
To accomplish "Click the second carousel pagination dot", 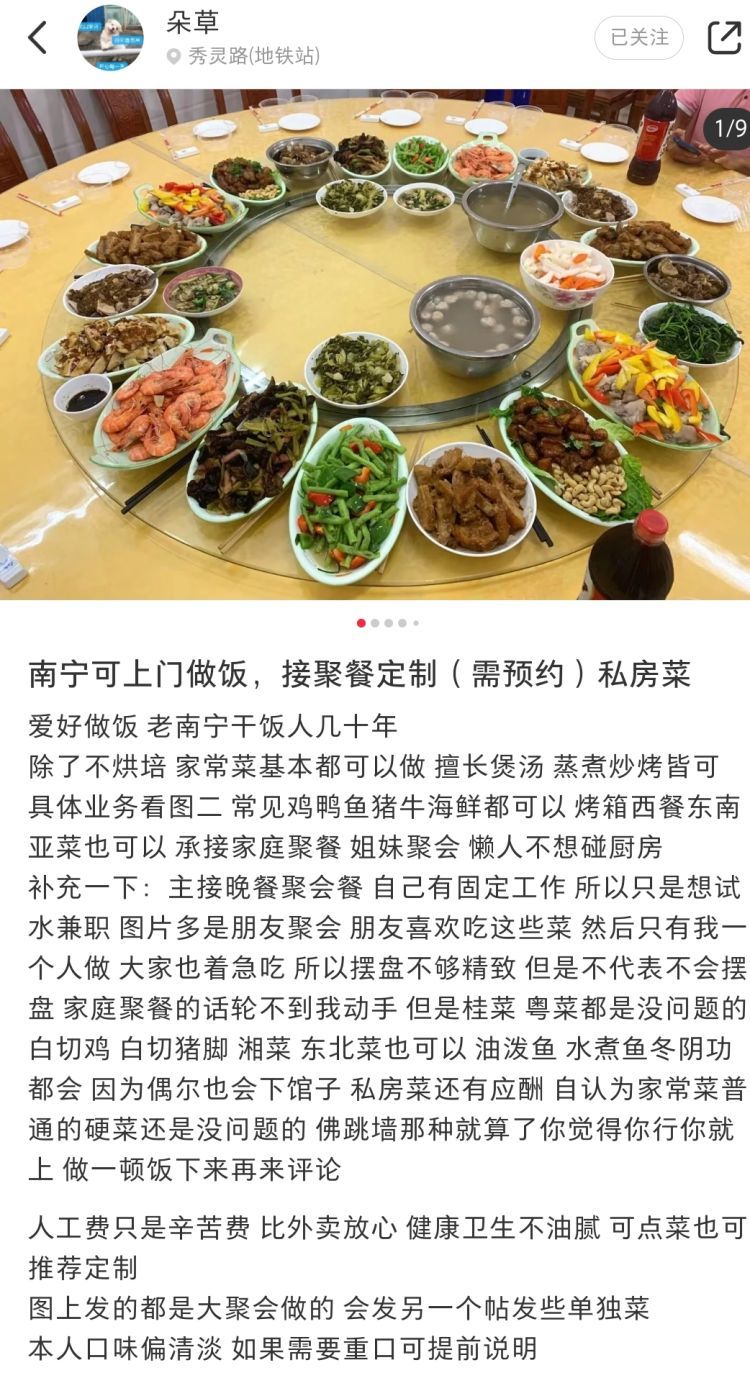I will coord(375,623).
